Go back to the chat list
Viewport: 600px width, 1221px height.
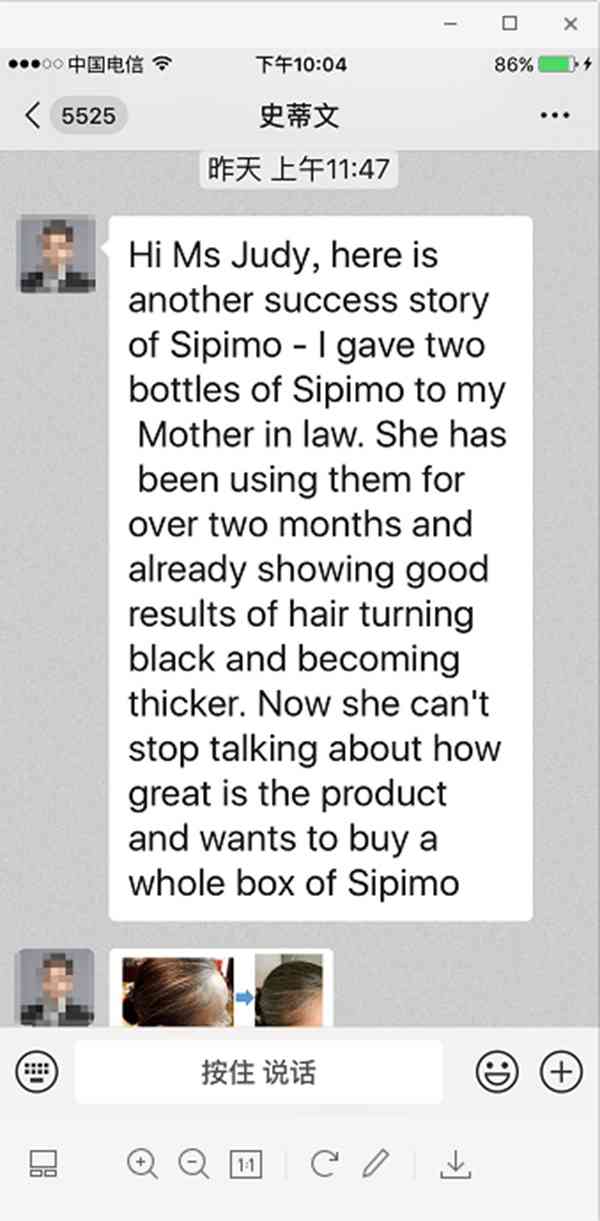35,116
